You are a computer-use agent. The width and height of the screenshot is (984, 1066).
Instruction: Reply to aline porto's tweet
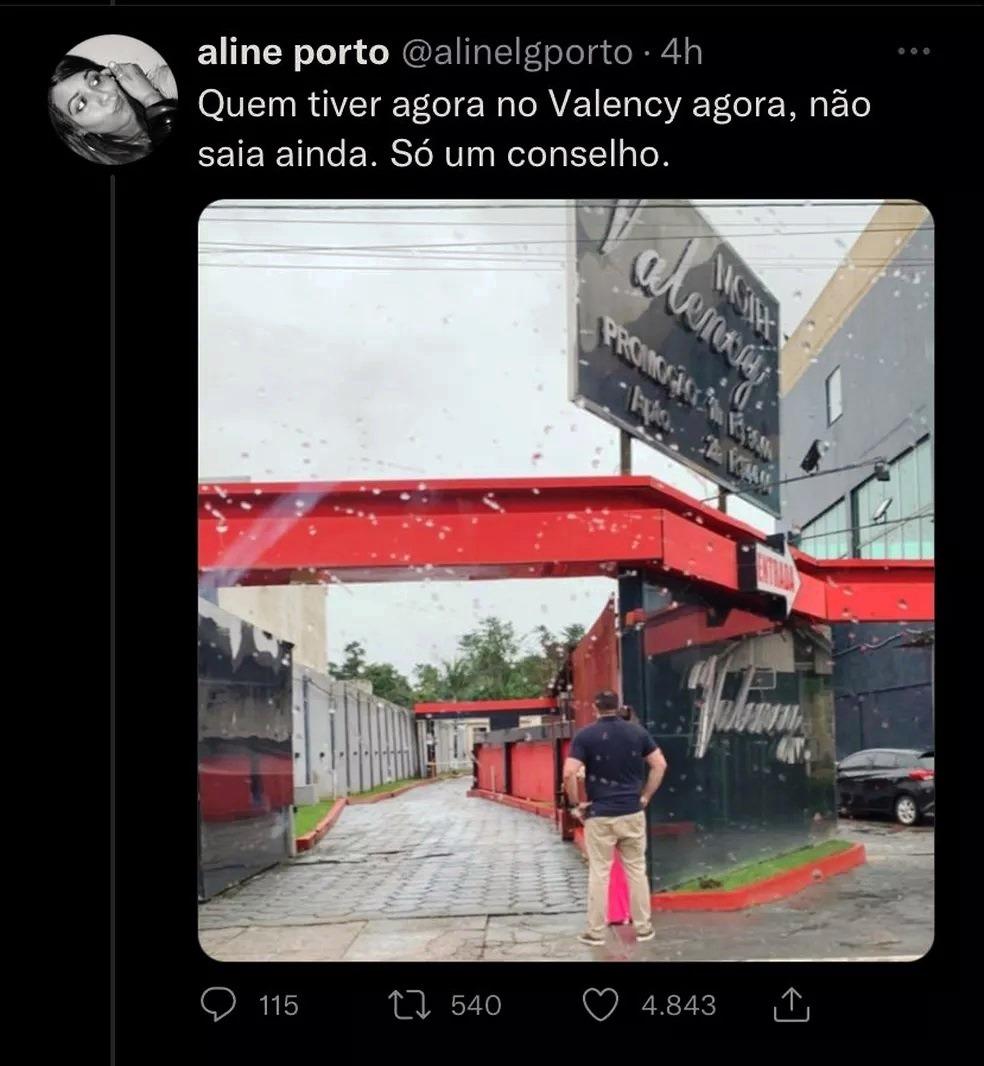click(x=219, y=1004)
